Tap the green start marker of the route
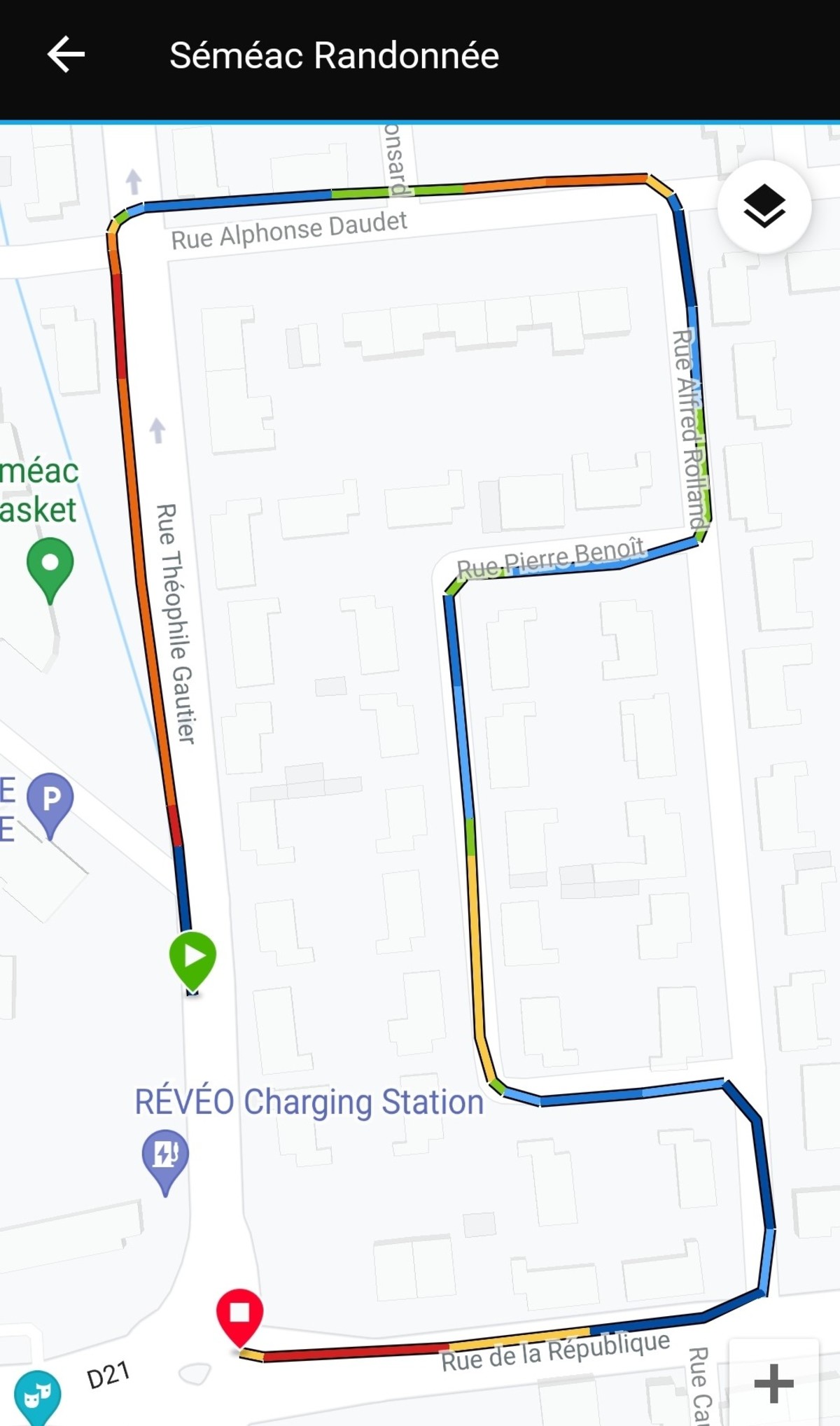840x1426 pixels. pyautogui.click(x=192, y=958)
